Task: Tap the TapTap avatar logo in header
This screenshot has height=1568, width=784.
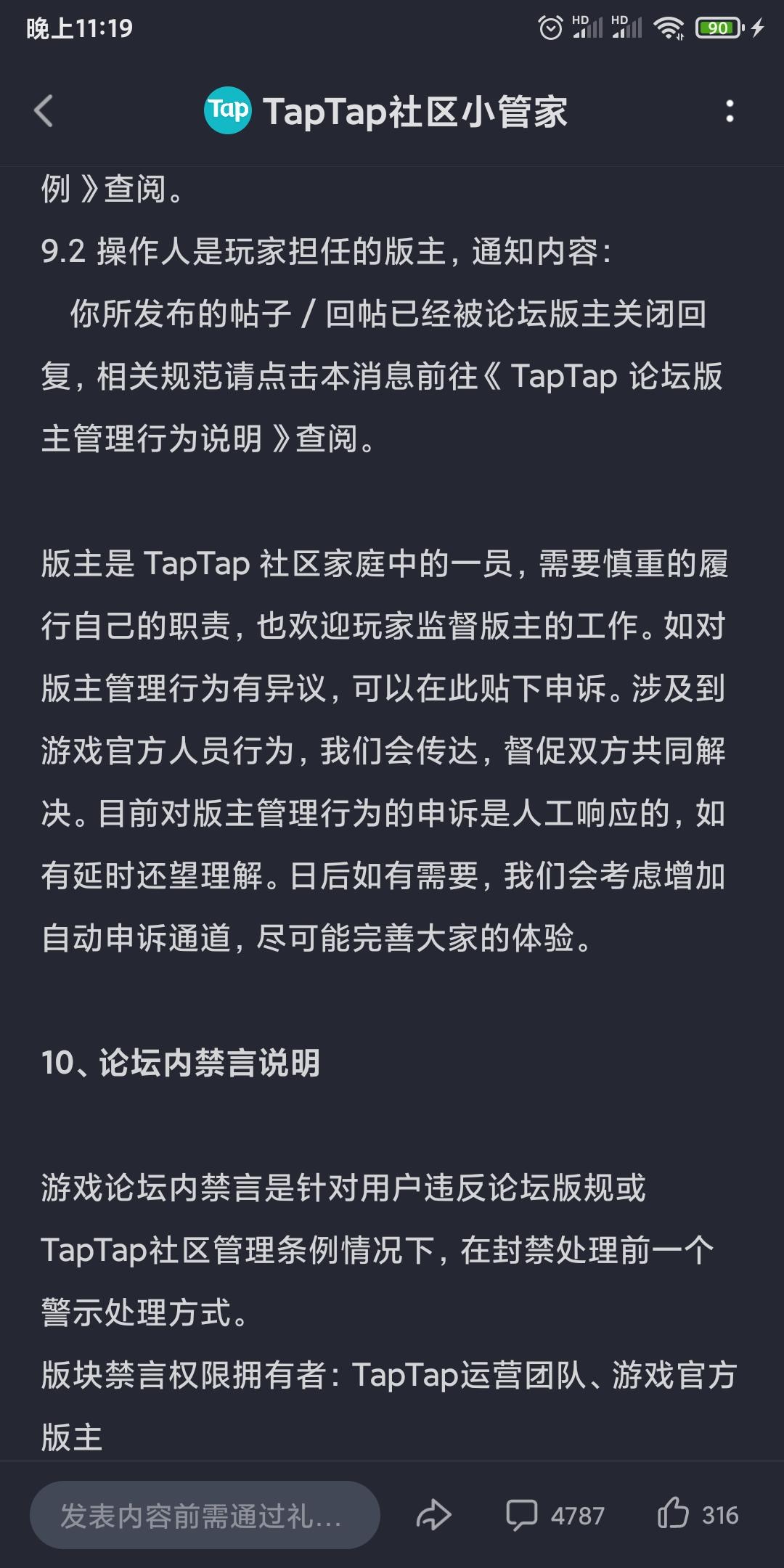Action: click(226, 110)
